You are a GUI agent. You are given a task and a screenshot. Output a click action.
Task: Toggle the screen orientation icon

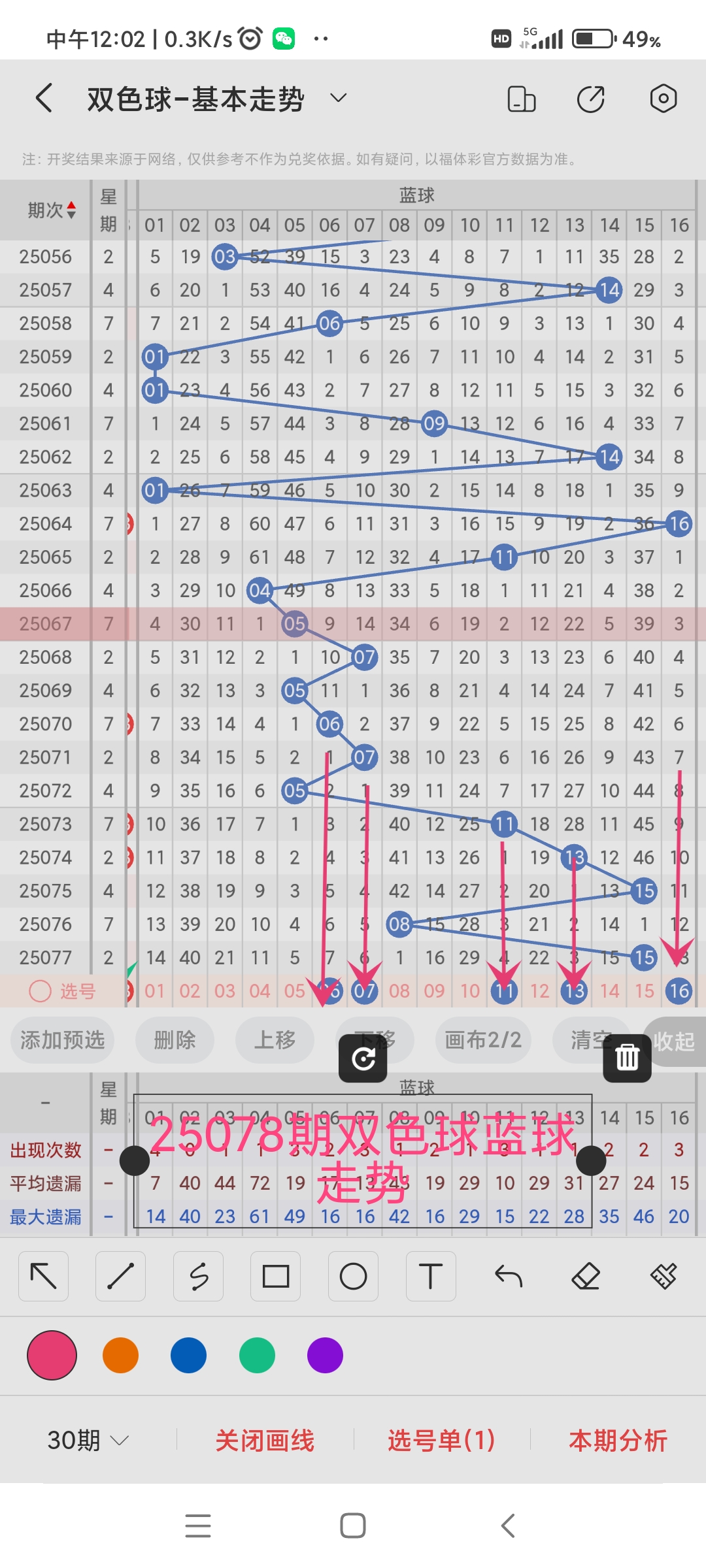[x=521, y=99]
